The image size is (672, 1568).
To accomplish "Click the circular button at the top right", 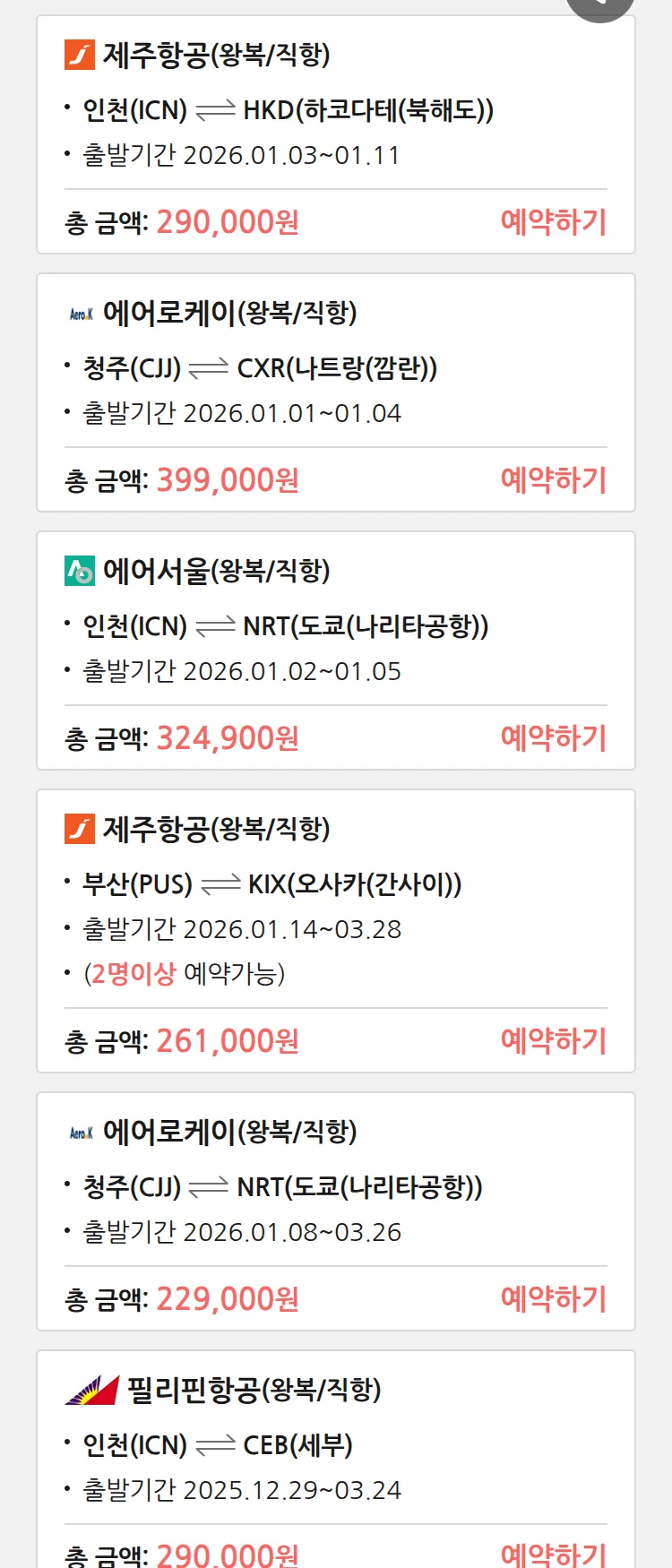I will [599, 4].
